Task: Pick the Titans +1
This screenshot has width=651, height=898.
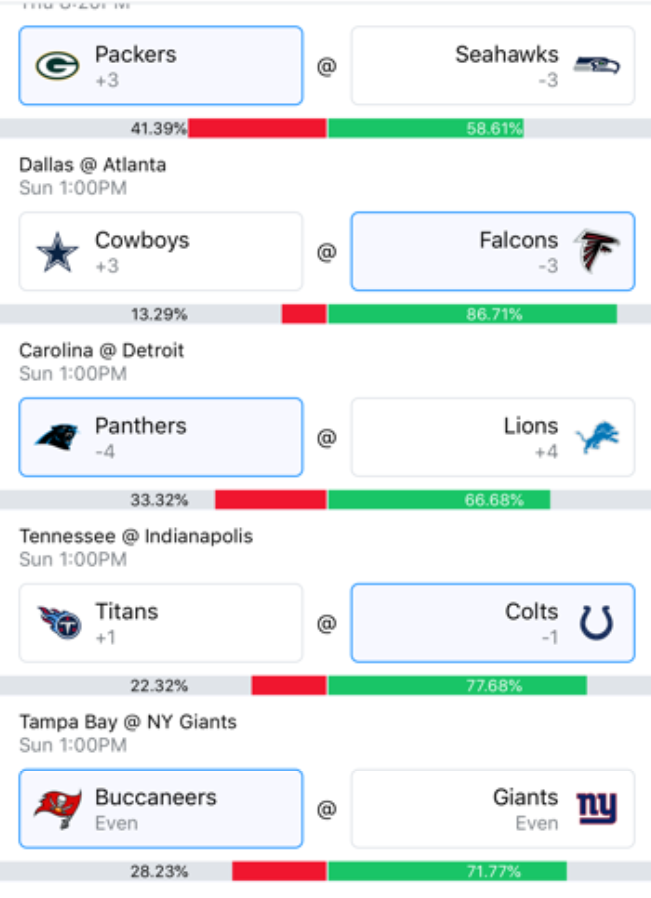Action: click(160, 624)
